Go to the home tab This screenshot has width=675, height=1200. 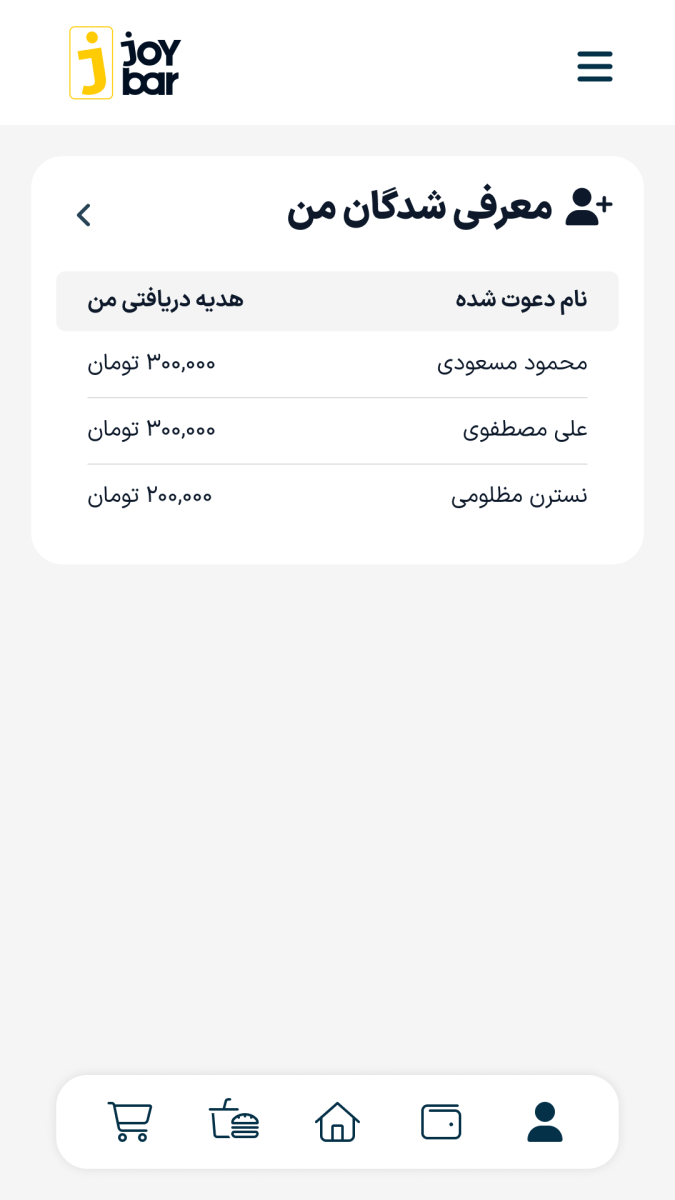(337, 1121)
